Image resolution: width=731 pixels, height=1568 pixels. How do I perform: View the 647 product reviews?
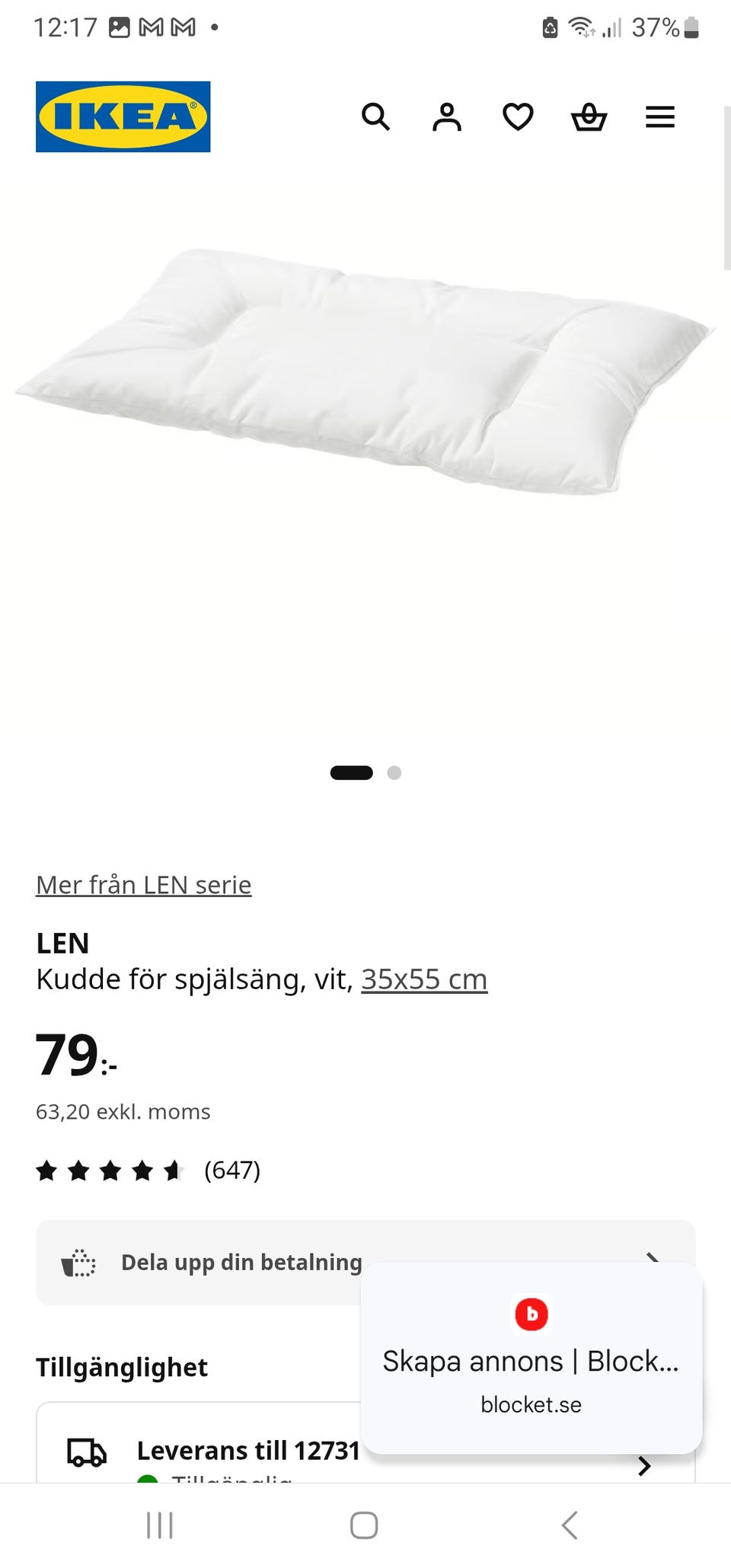tap(231, 1171)
